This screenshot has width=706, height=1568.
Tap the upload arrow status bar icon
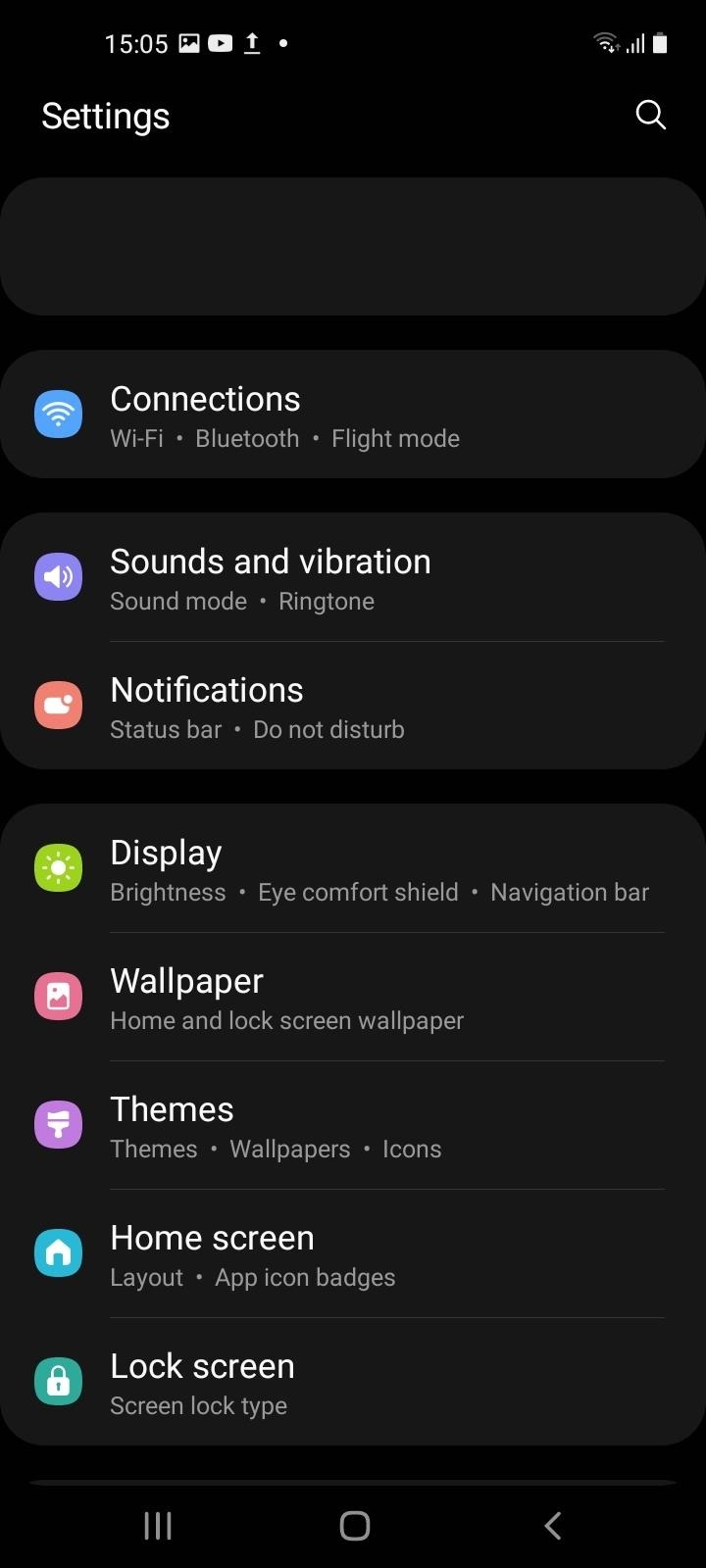[x=251, y=43]
